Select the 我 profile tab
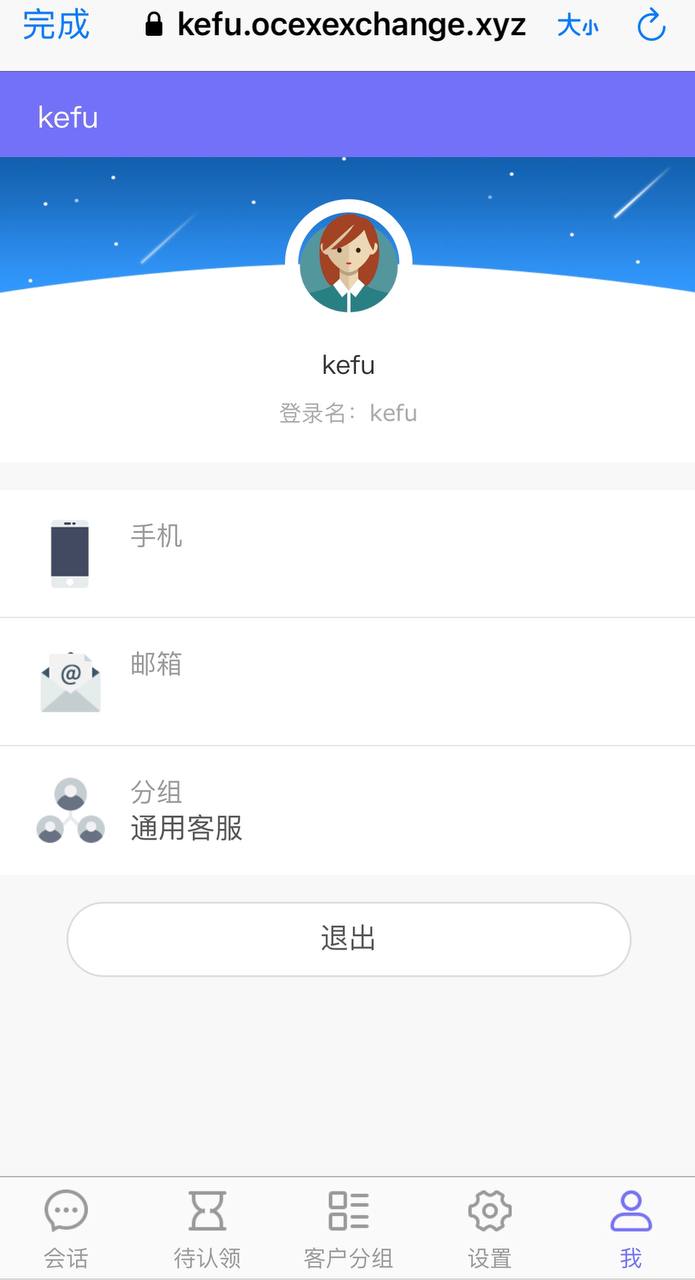695x1280 pixels. pyautogui.click(x=630, y=1228)
